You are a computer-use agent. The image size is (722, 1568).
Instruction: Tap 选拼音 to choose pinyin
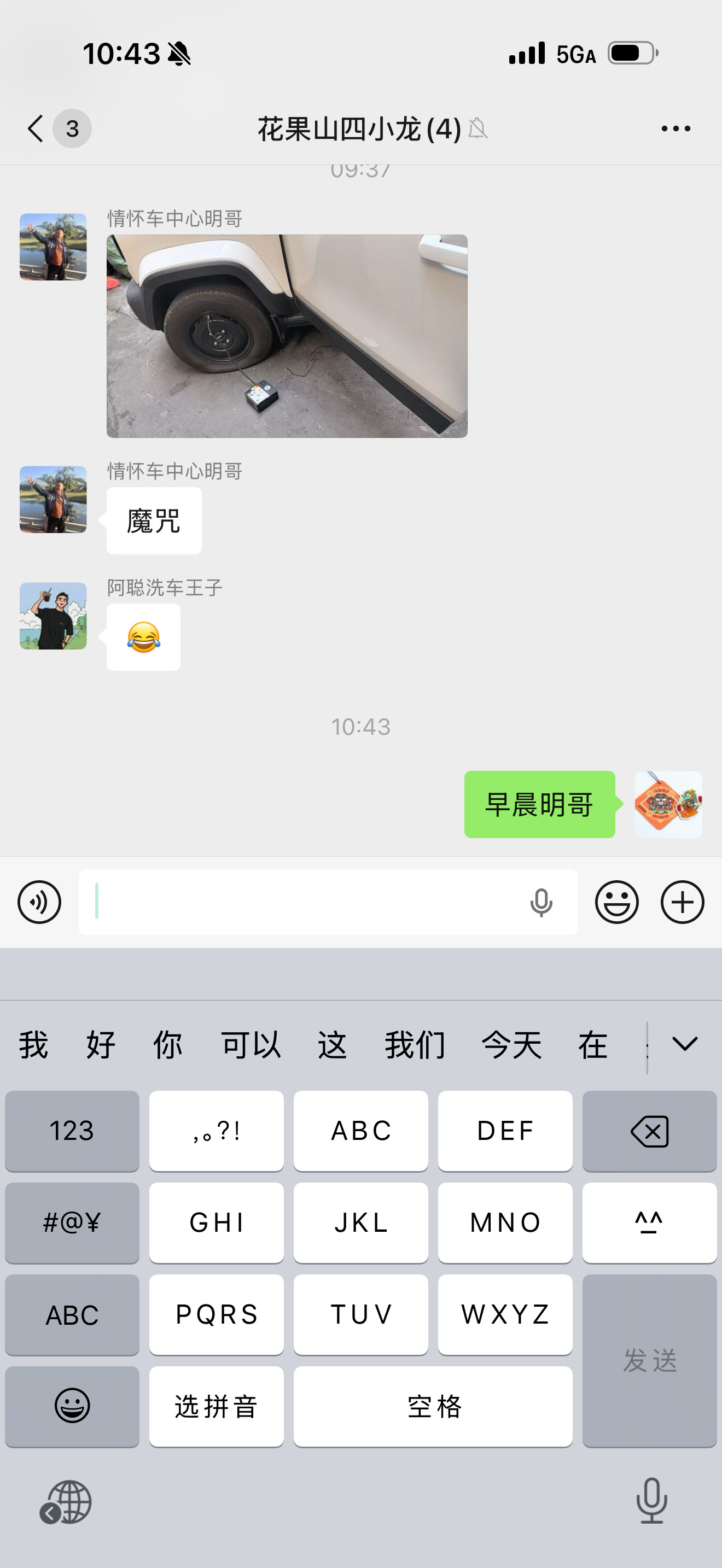tap(216, 1407)
